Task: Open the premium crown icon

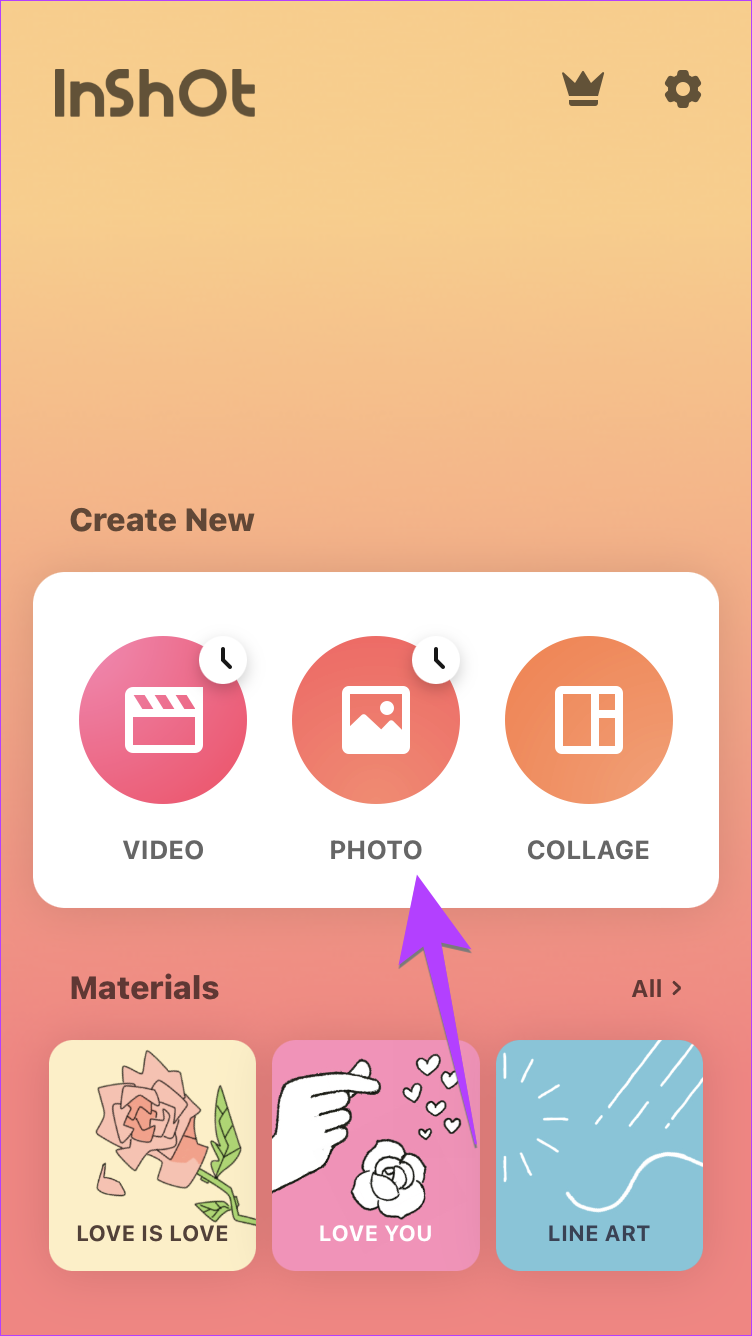Action: click(x=583, y=89)
